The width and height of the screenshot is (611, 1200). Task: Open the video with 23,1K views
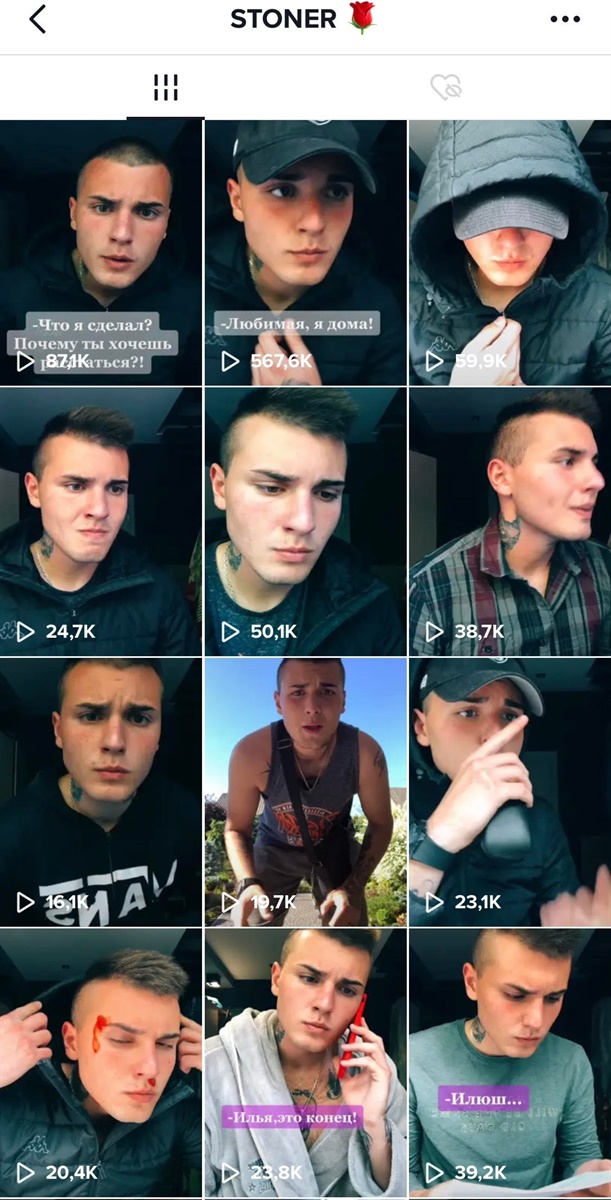(509, 790)
